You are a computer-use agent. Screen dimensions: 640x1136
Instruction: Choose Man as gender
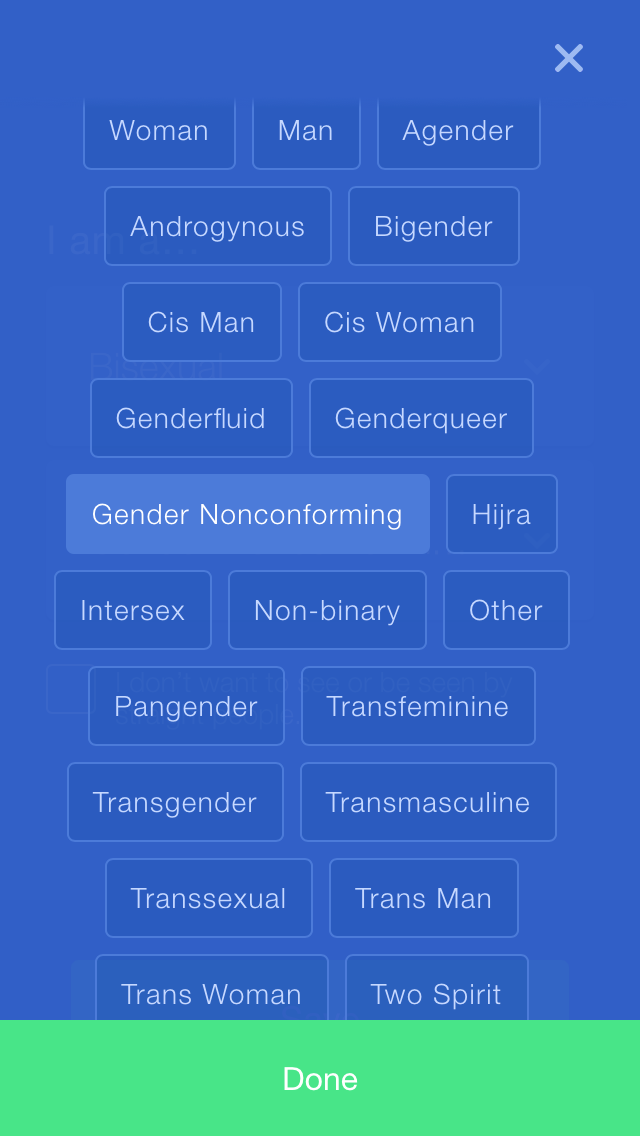coord(306,131)
